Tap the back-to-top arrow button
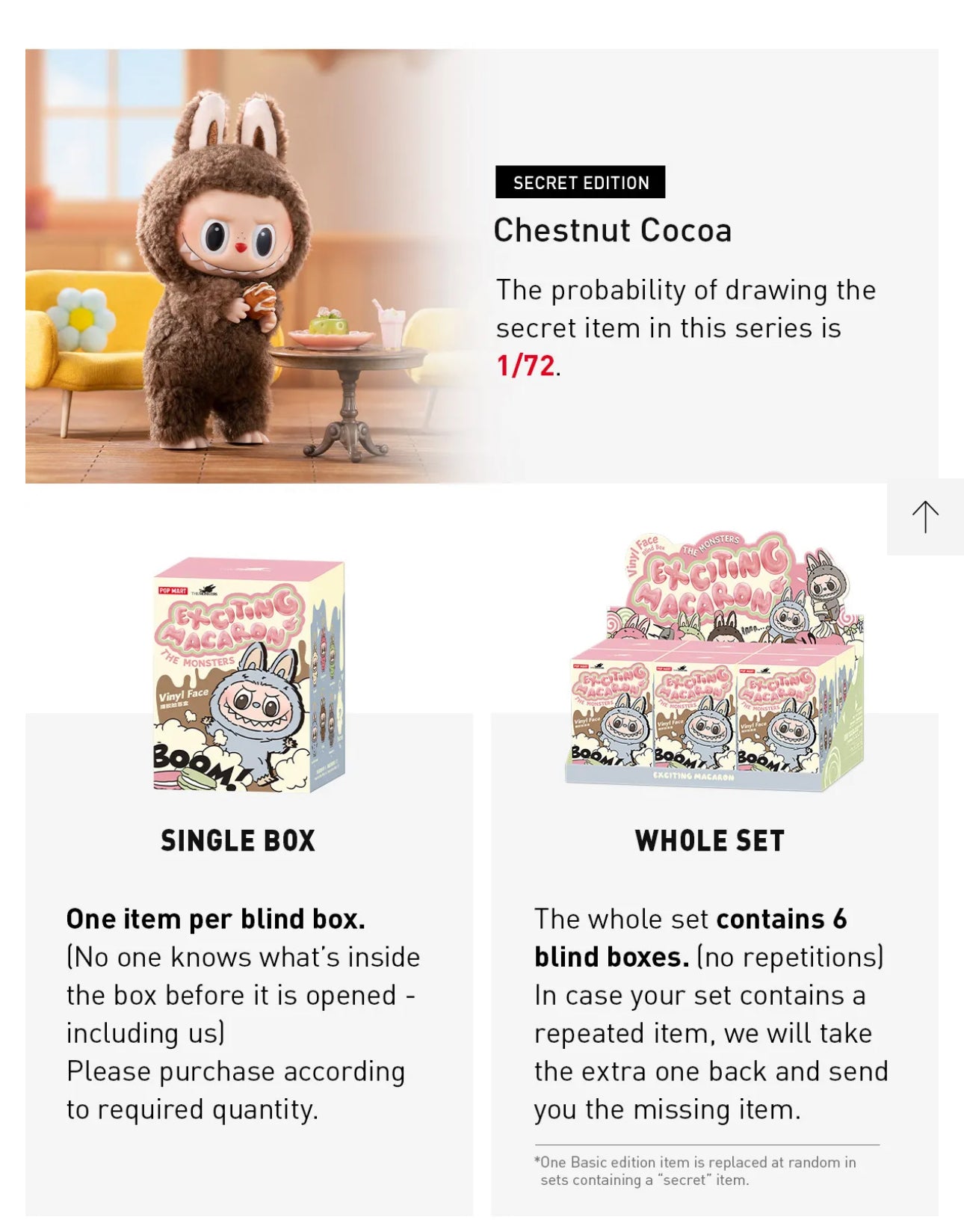The height and width of the screenshot is (1232, 964). [925, 517]
